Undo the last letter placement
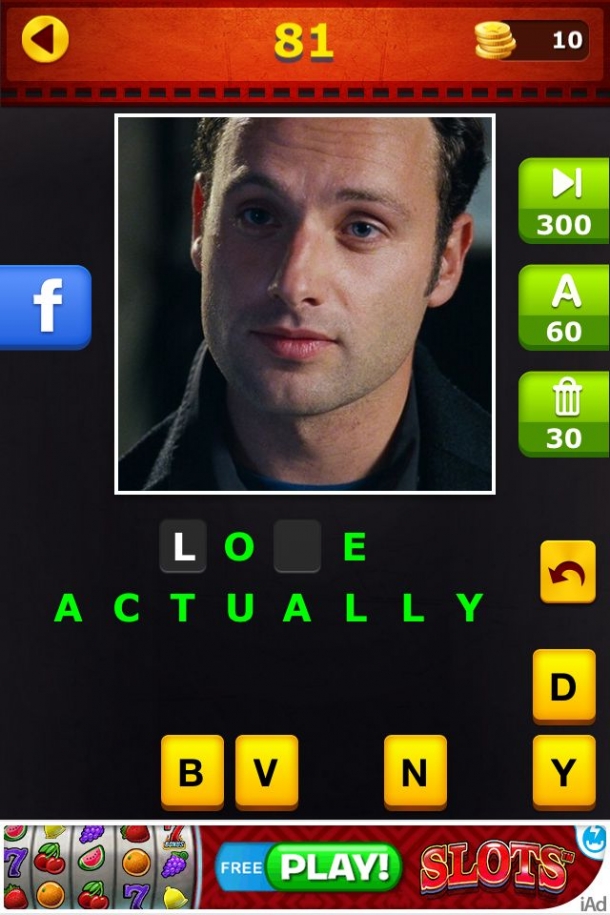This screenshot has width=610, height=915. 567,571
